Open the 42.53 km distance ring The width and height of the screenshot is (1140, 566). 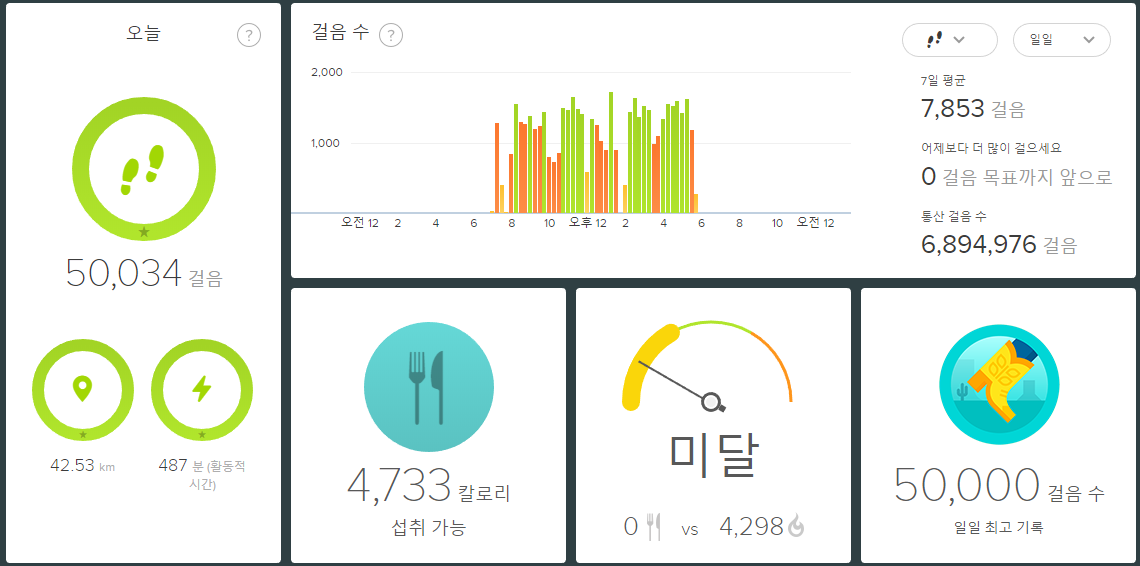coord(82,390)
